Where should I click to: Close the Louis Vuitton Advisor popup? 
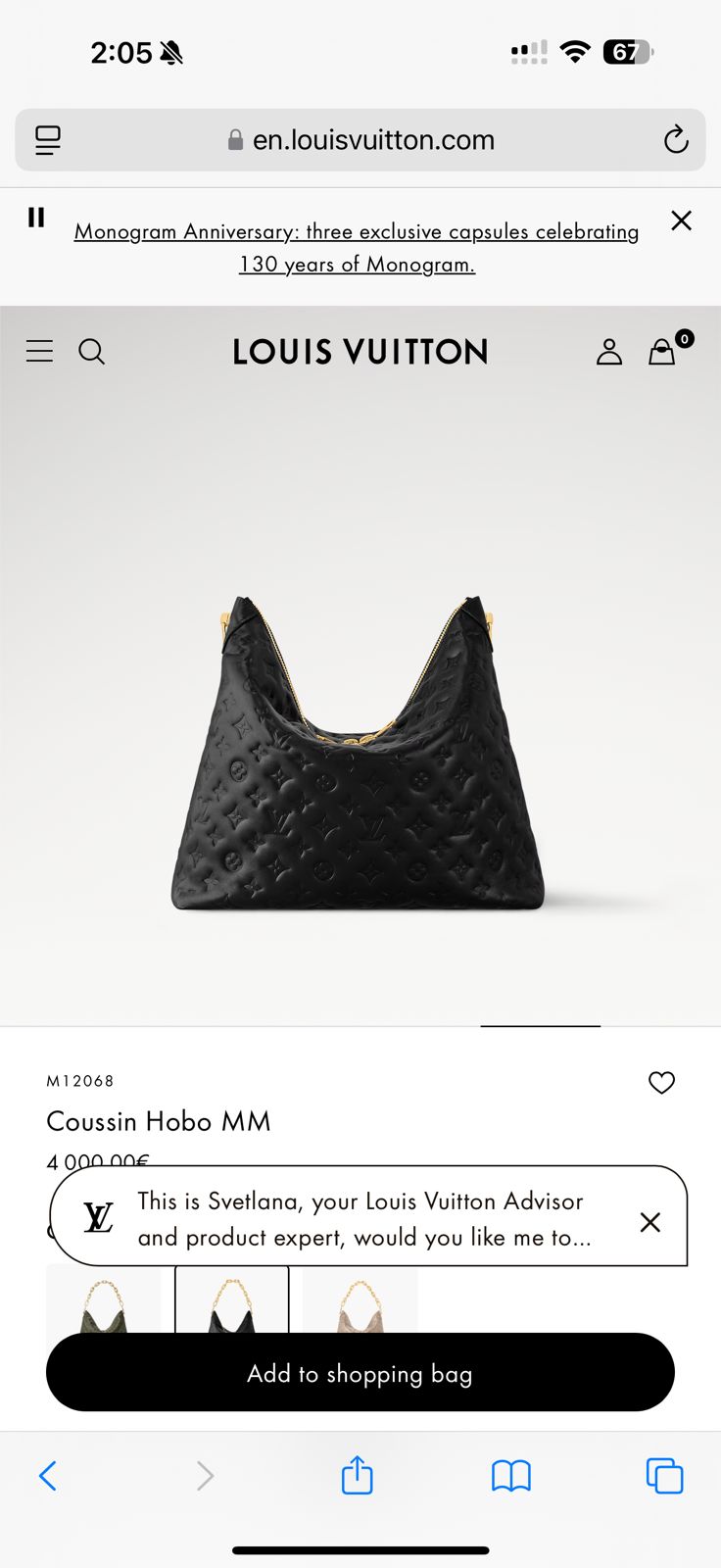pyautogui.click(x=649, y=1222)
